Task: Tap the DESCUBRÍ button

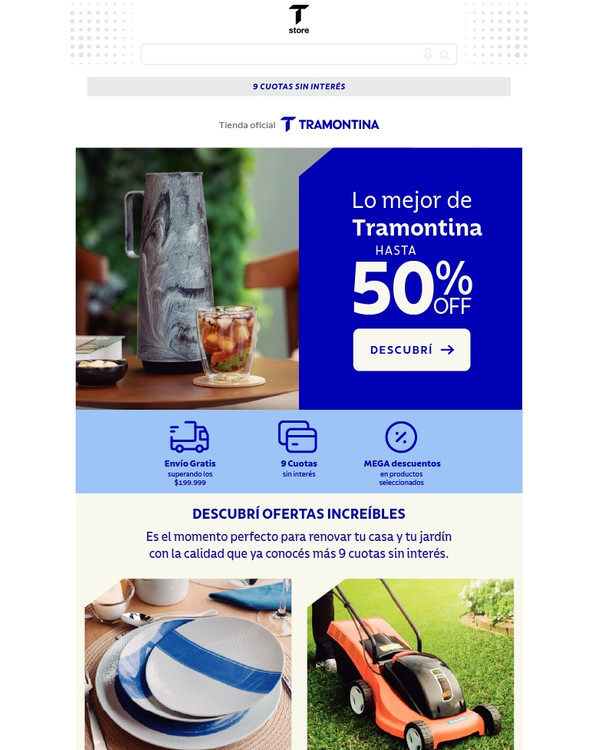Action: (411, 350)
